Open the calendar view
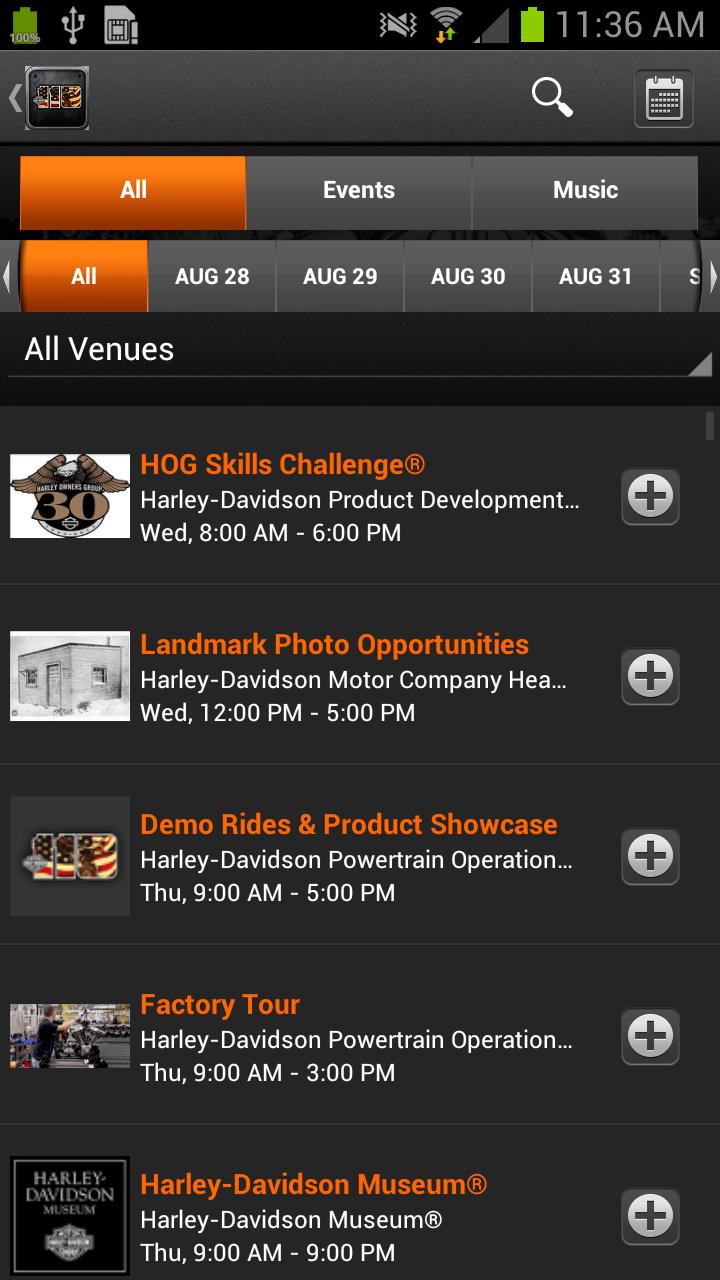720x1280 pixels. (665, 97)
